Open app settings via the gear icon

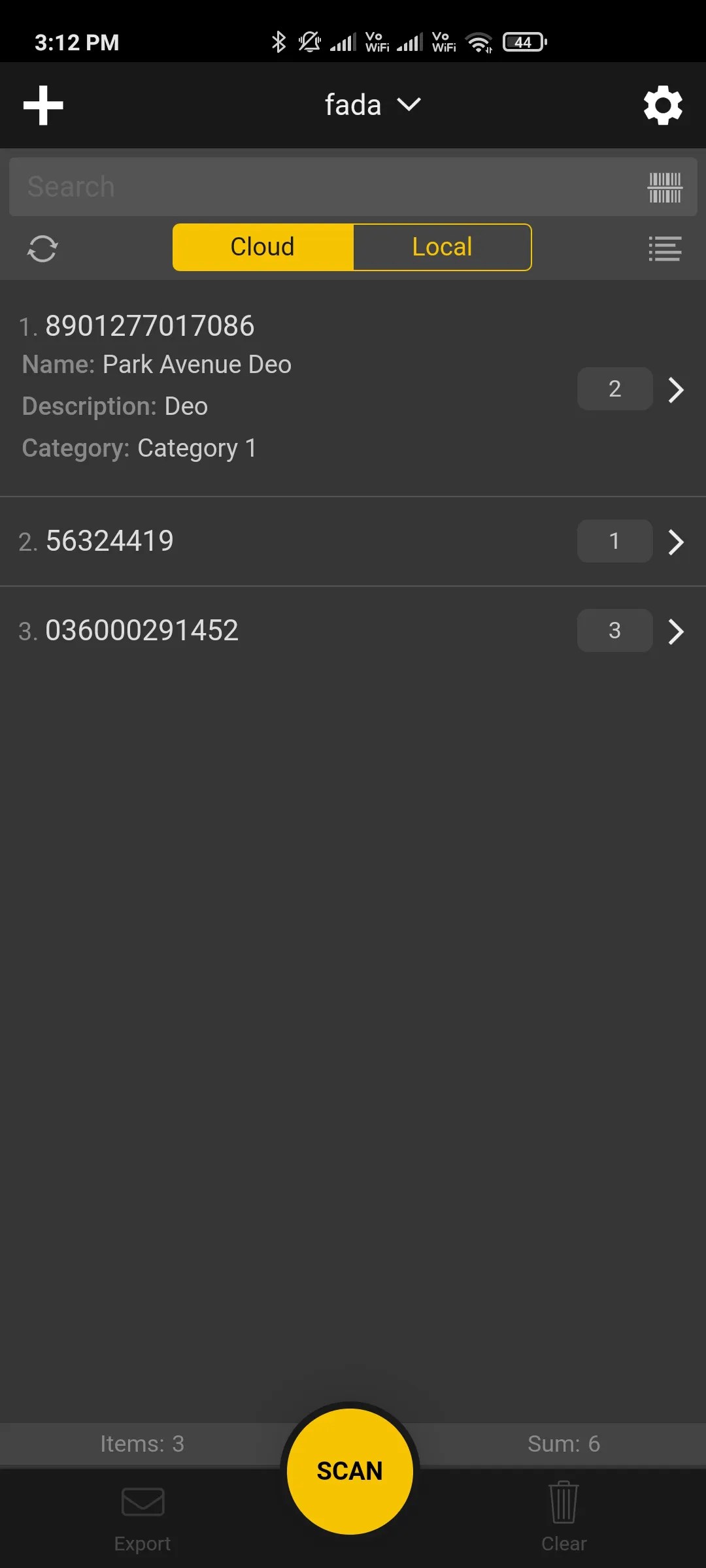click(x=663, y=105)
